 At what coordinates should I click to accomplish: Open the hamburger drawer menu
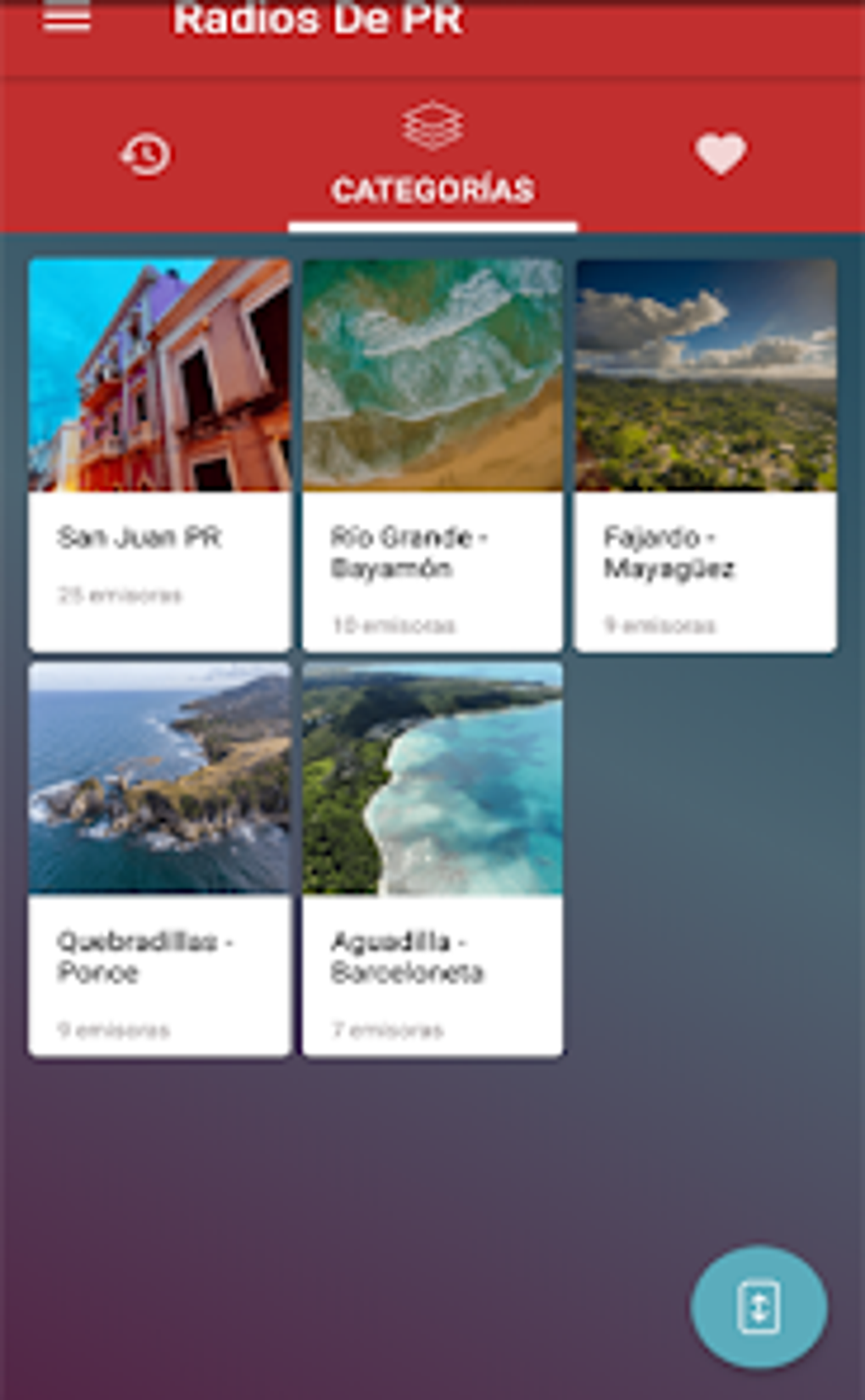[x=67, y=17]
